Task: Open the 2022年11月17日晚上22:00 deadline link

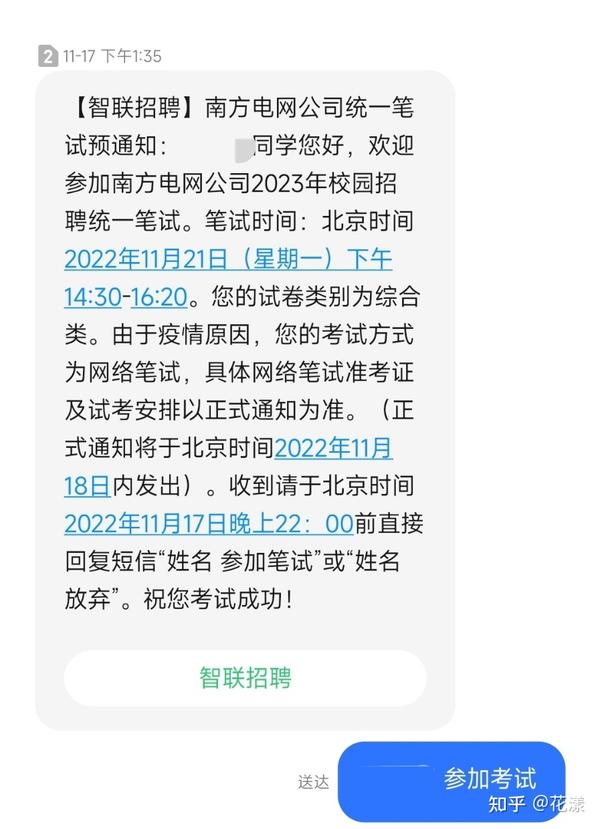Action: pyautogui.click(x=208, y=523)
